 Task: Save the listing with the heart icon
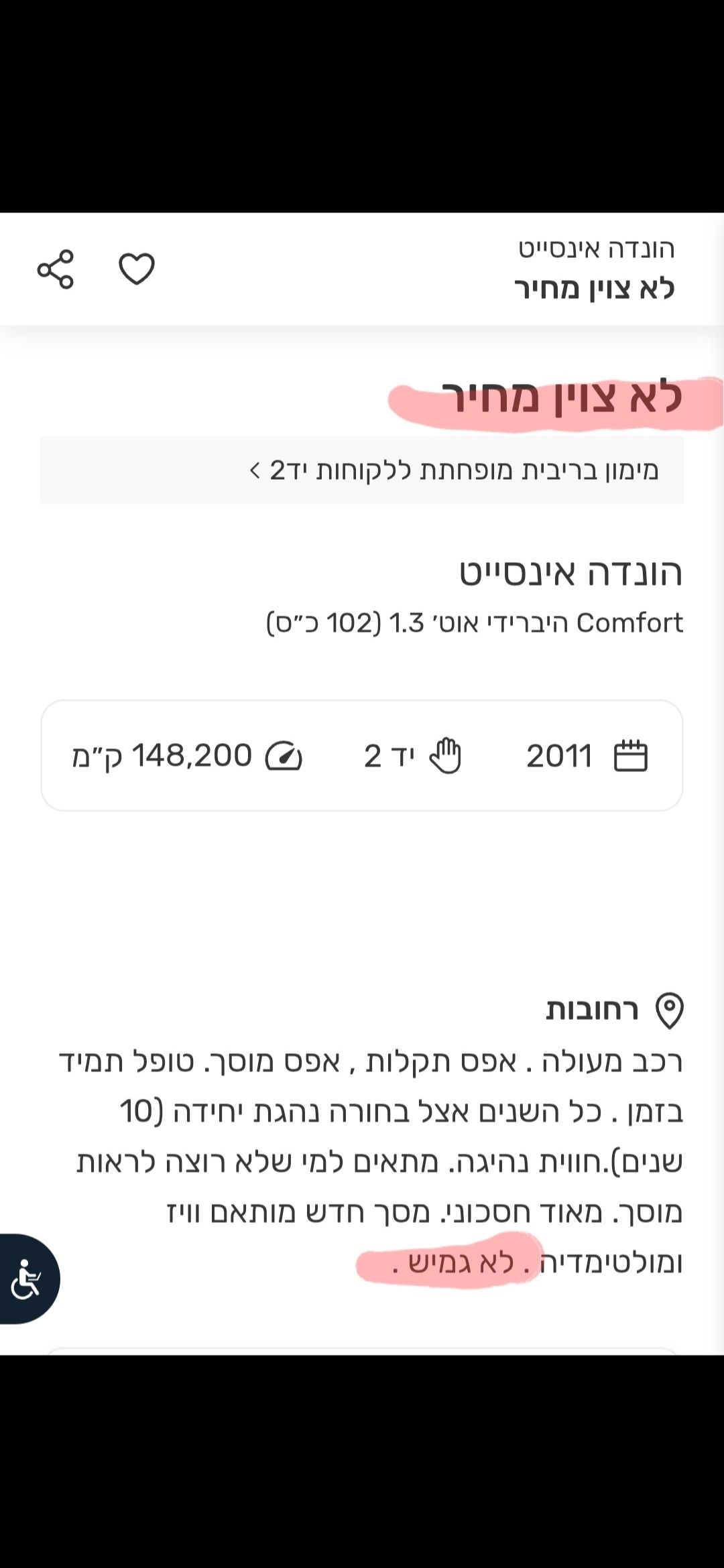137,269
